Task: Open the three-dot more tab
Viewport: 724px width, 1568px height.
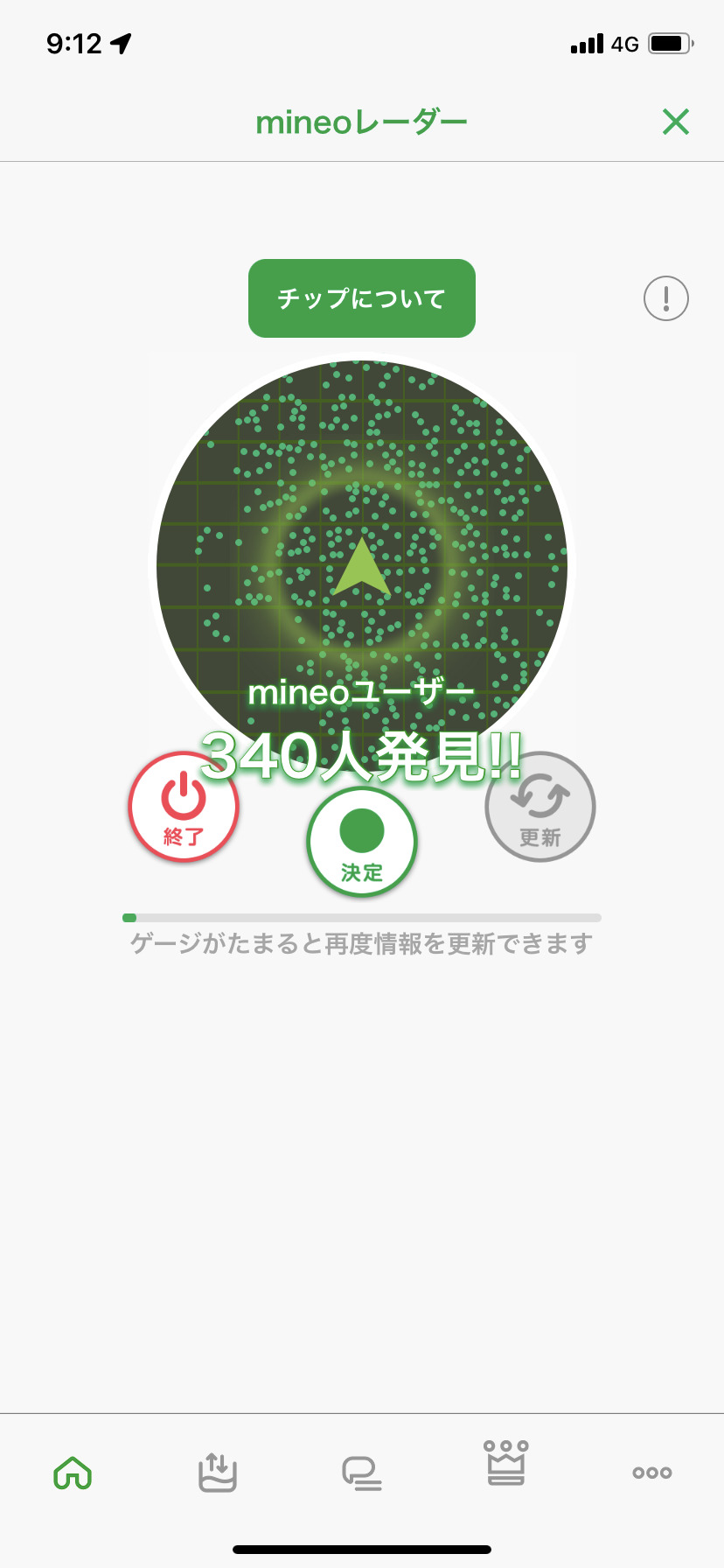Action: coord(651,1473)
